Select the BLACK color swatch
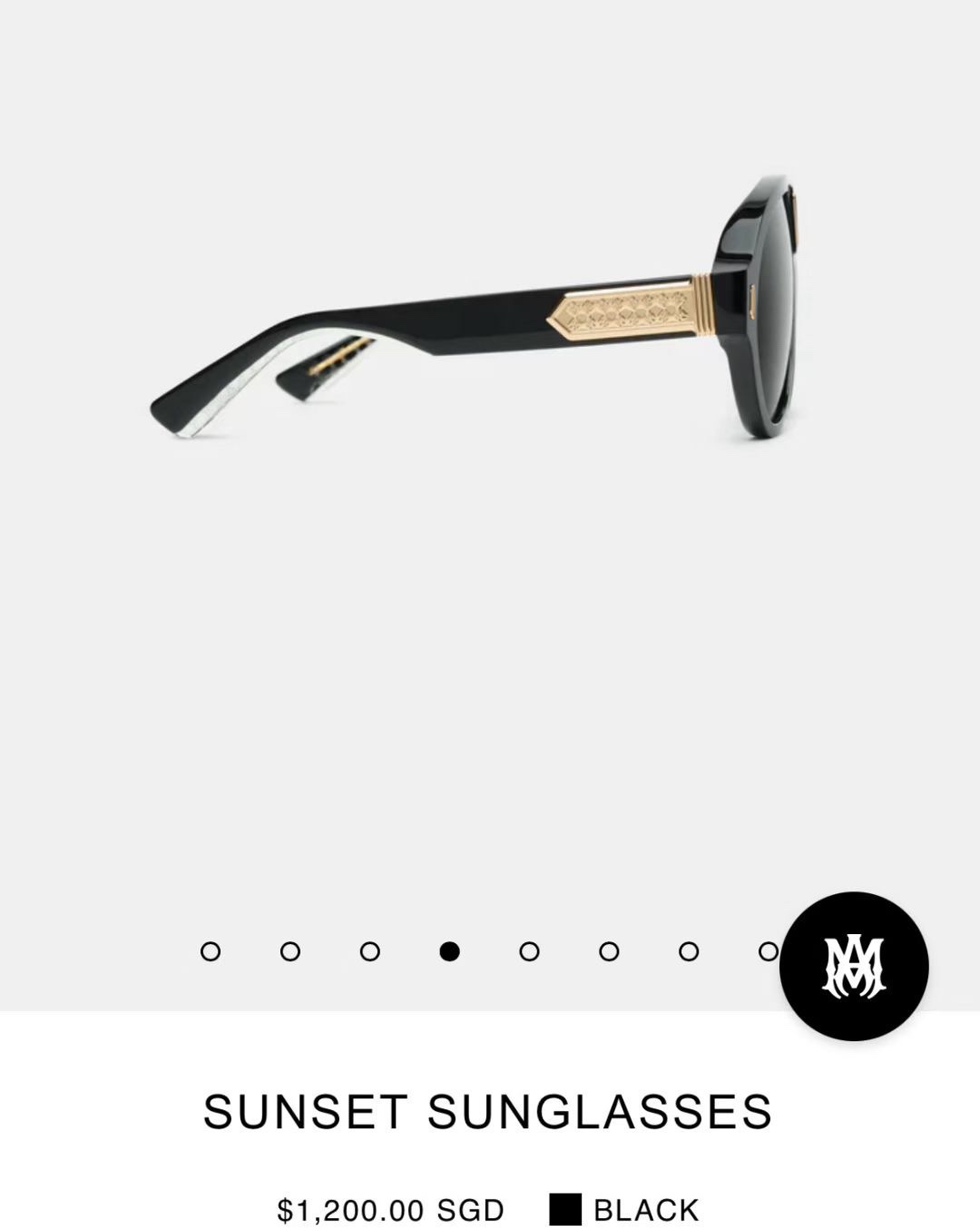The width and height of the screenshot is (980, 1231). tap(567, 1208)
